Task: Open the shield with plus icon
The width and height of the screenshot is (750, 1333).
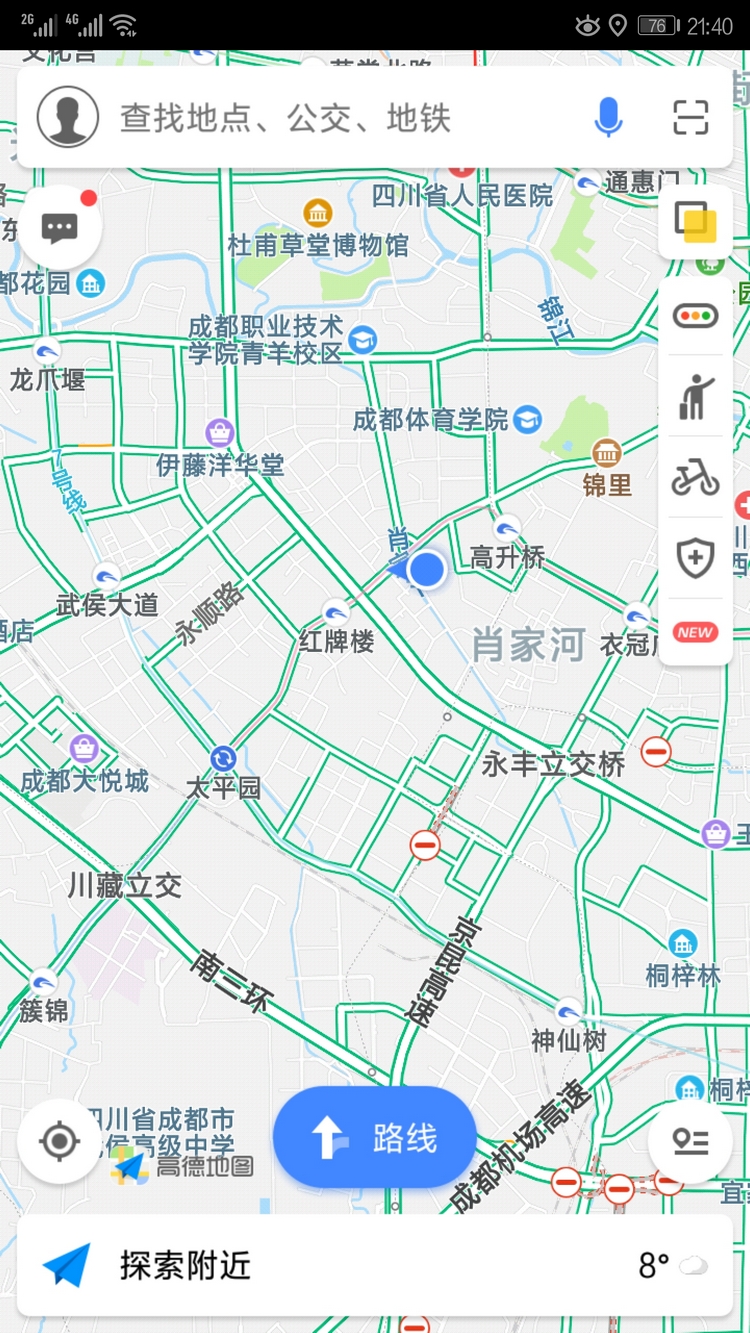Action: pyautogui.click(x=695, y=558)
